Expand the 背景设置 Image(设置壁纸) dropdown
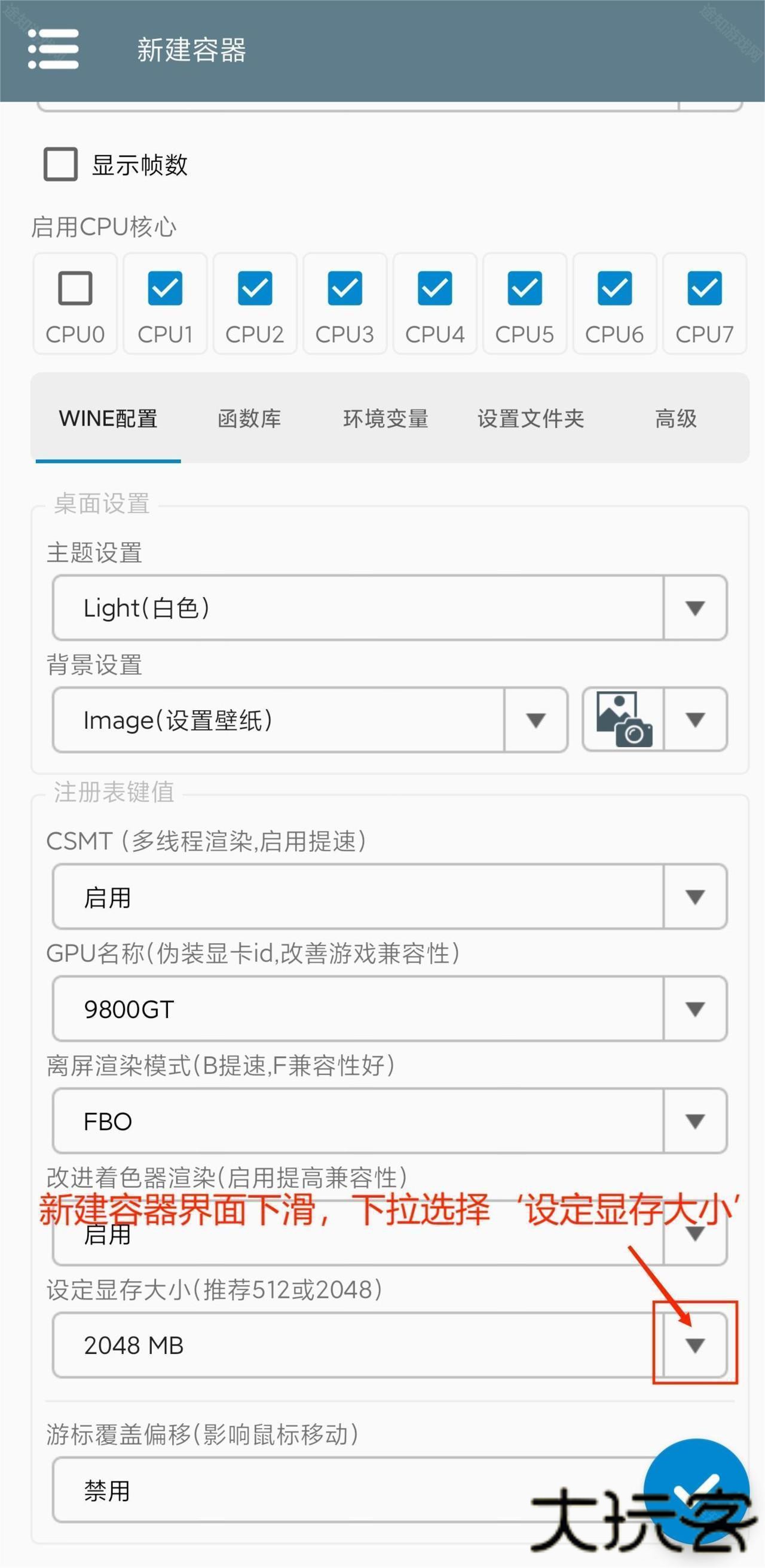The height and width of the screenshot is (1568, 765). (x=535, y=720)
